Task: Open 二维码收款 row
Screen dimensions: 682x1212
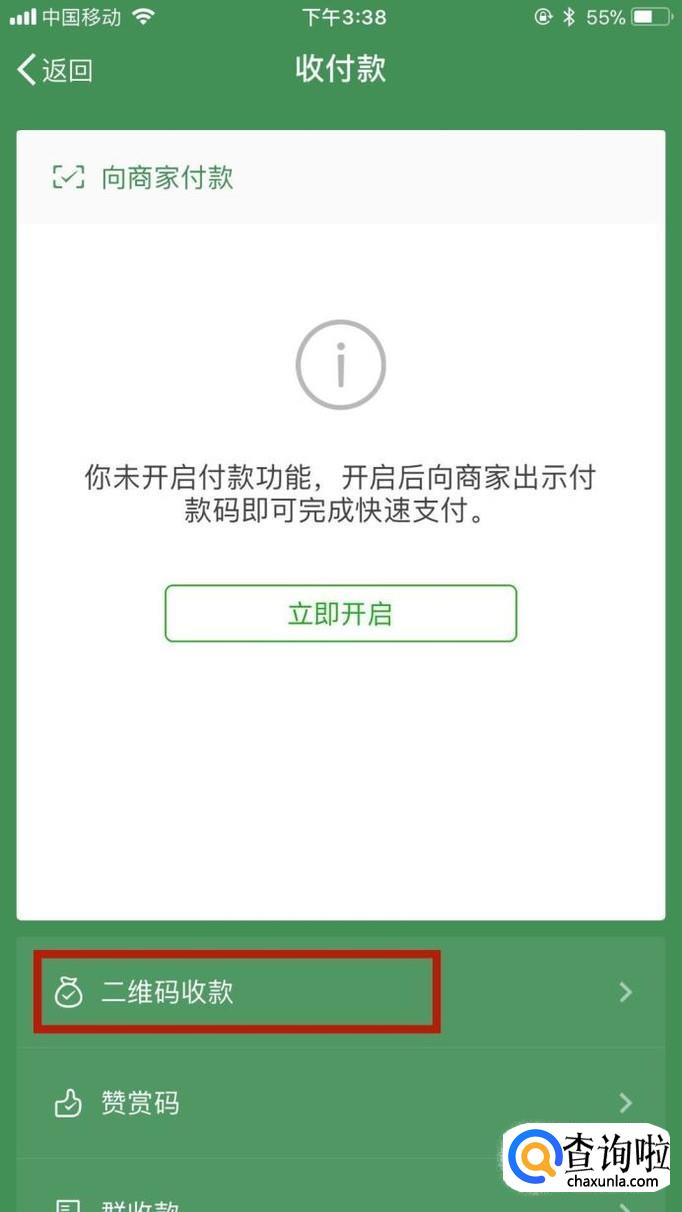Action: (341, 992)
